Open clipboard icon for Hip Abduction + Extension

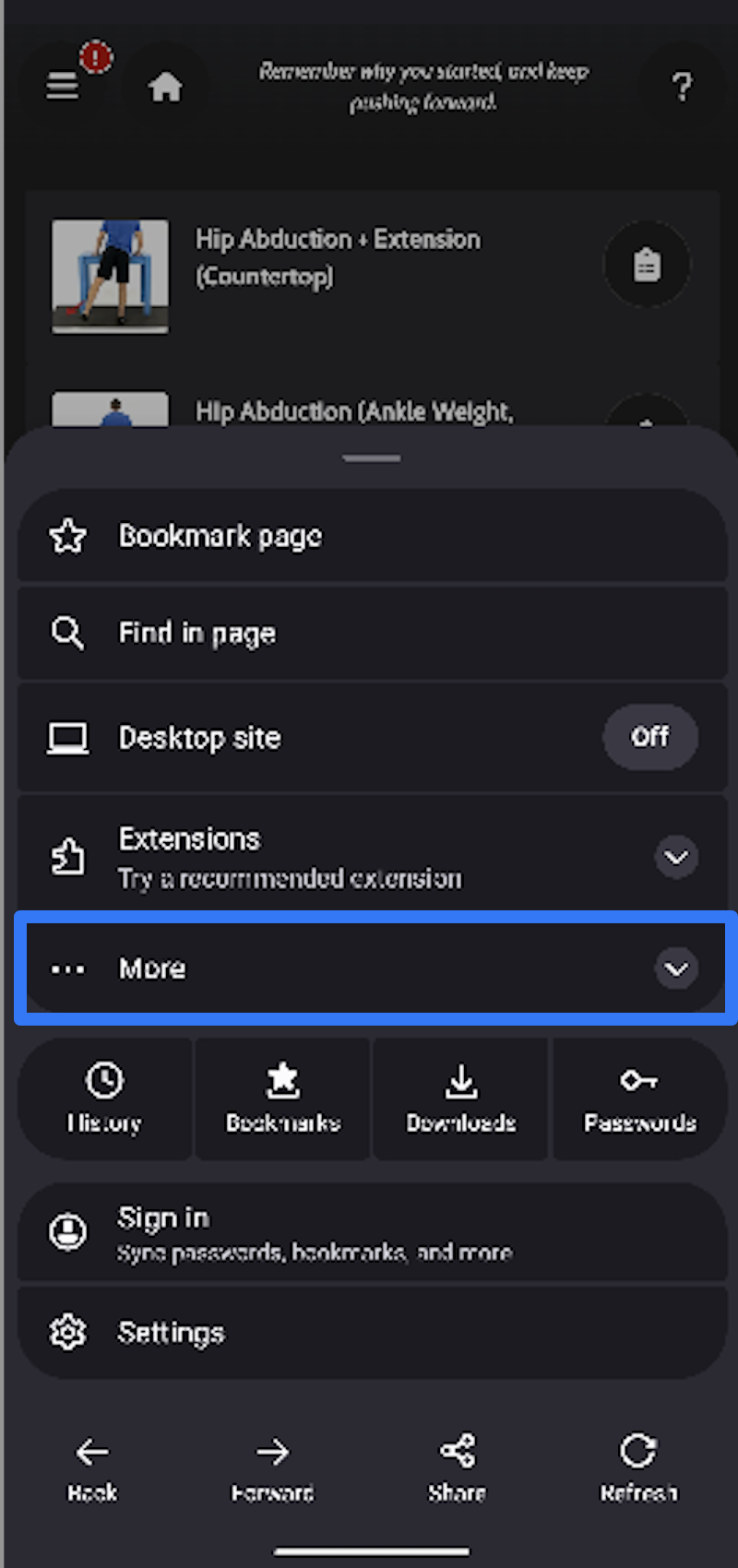pos(647,266)
